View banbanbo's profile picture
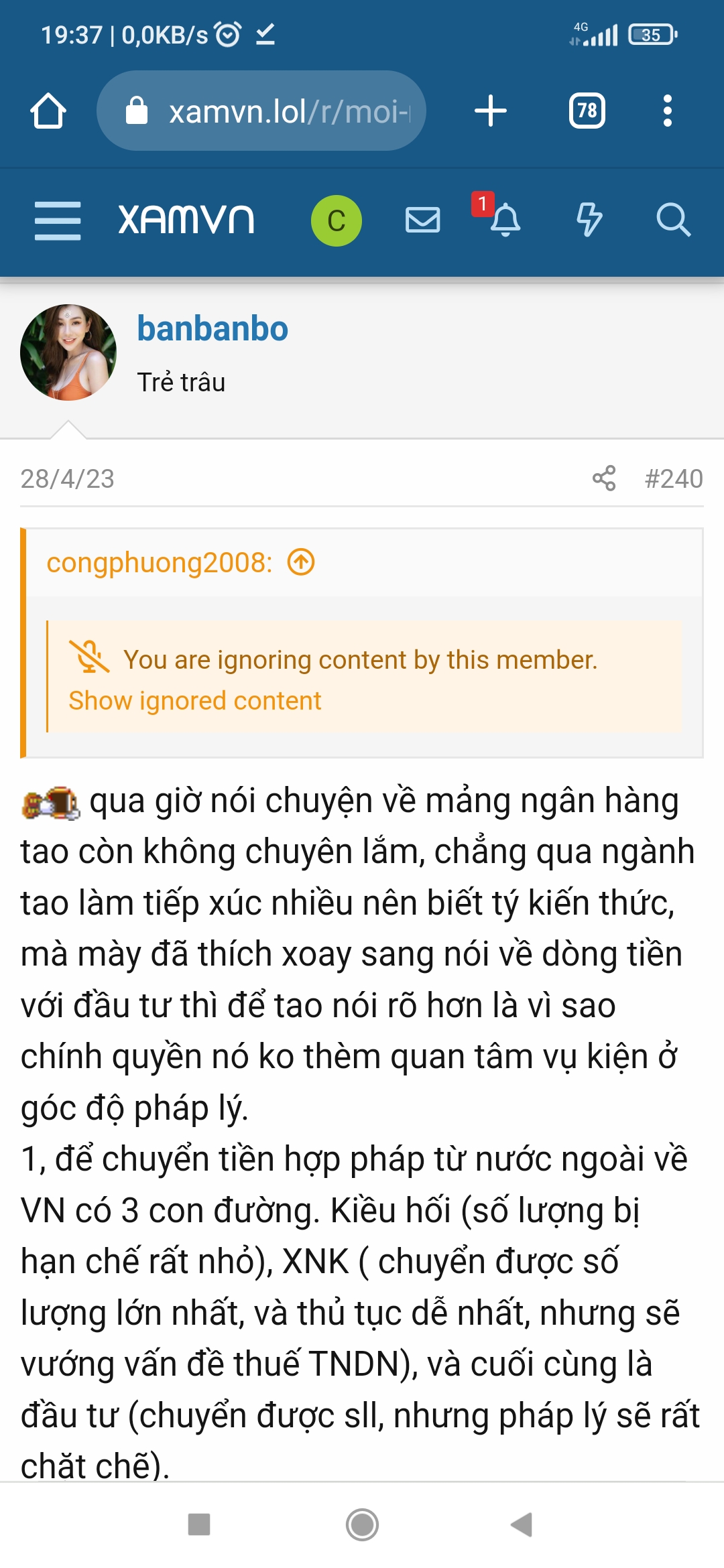The width and height of the screenshot is (724, 1568). 68,352
